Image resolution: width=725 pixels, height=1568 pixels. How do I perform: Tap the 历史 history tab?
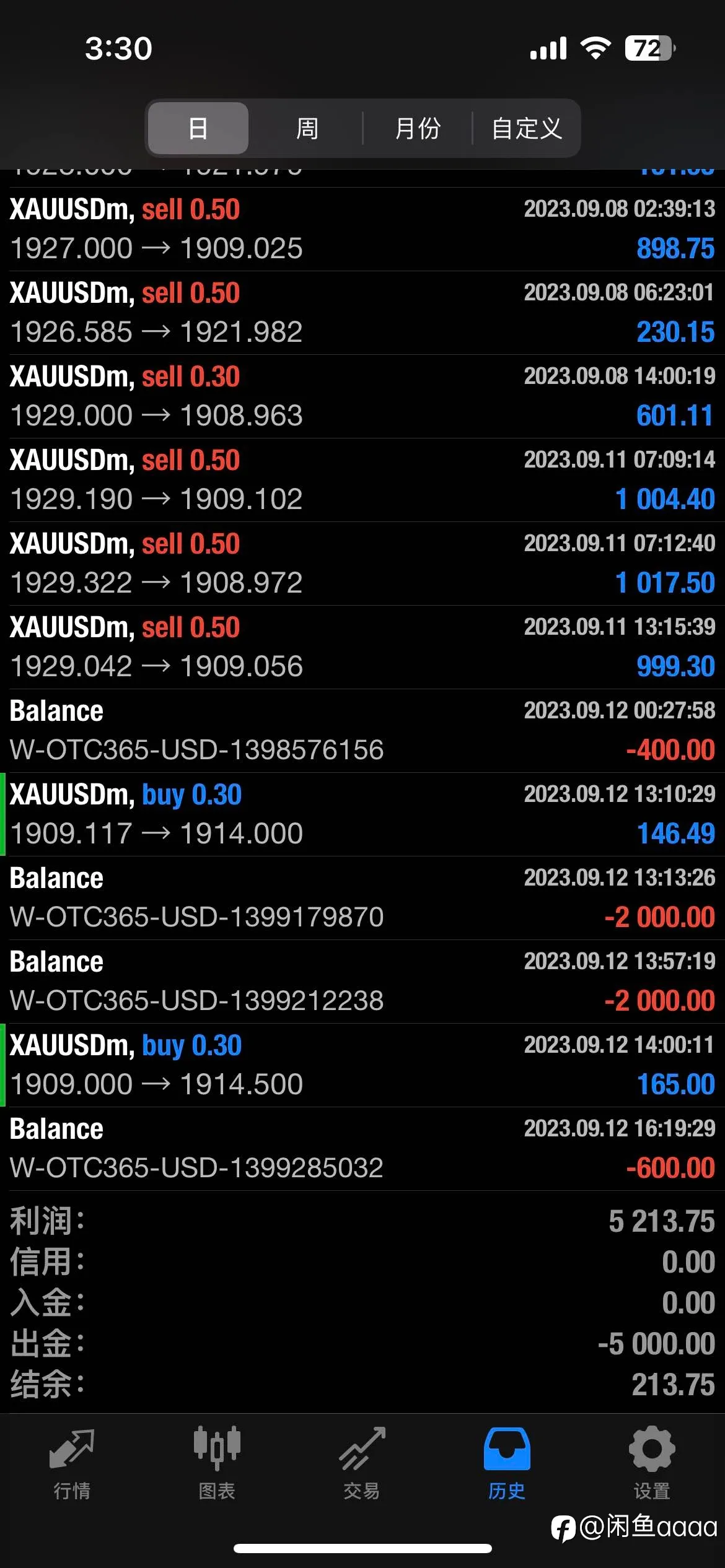click(507, 1464)
